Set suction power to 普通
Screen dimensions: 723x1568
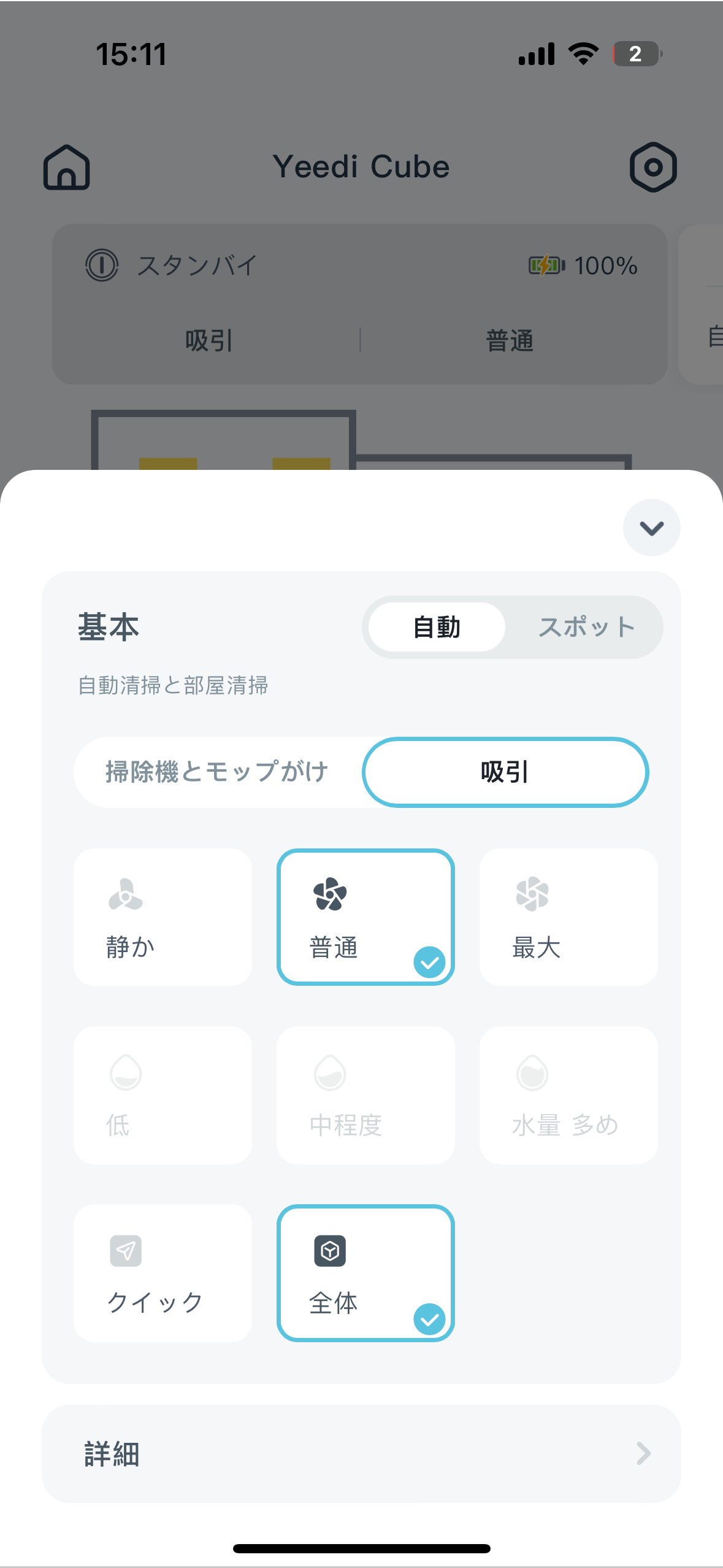(x=365, y=917)
